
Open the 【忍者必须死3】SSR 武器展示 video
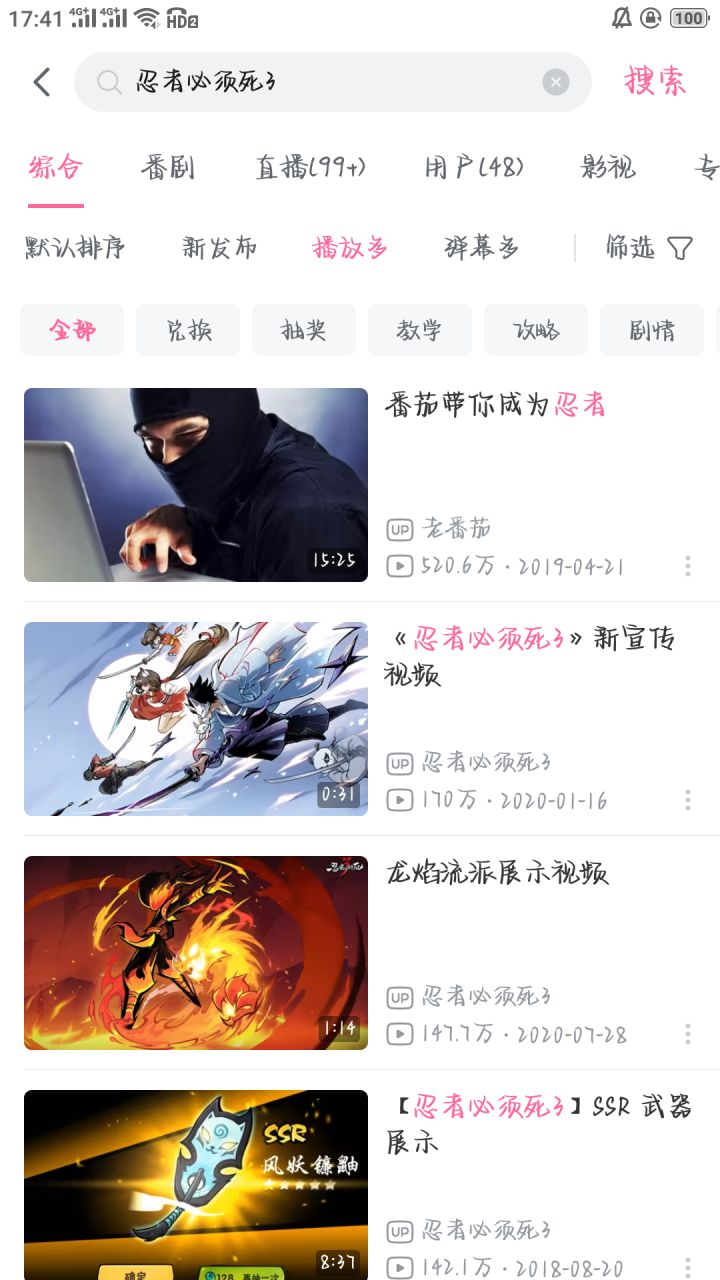point(196,1185)
